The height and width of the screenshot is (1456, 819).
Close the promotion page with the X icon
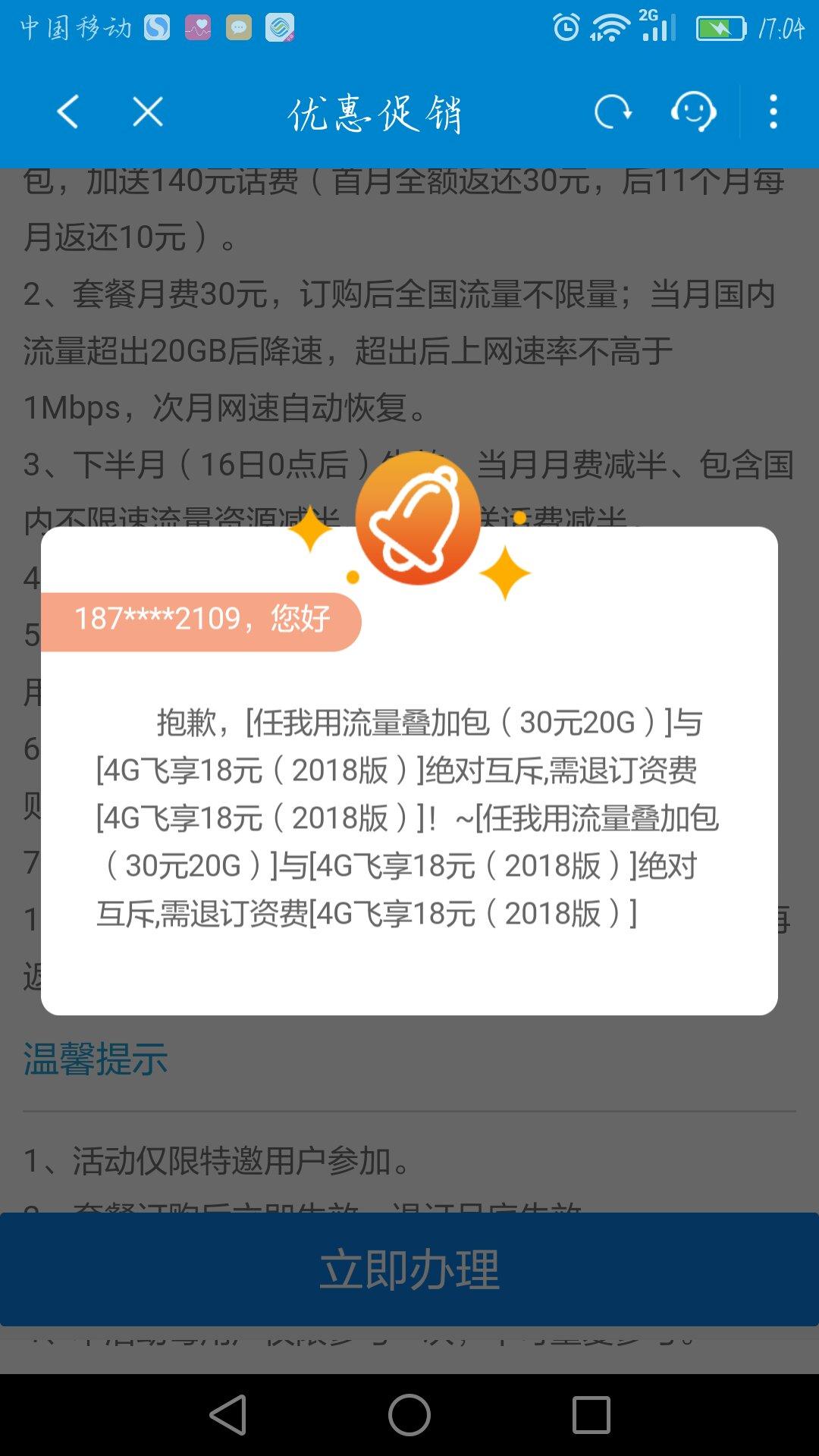pos(146,112)
